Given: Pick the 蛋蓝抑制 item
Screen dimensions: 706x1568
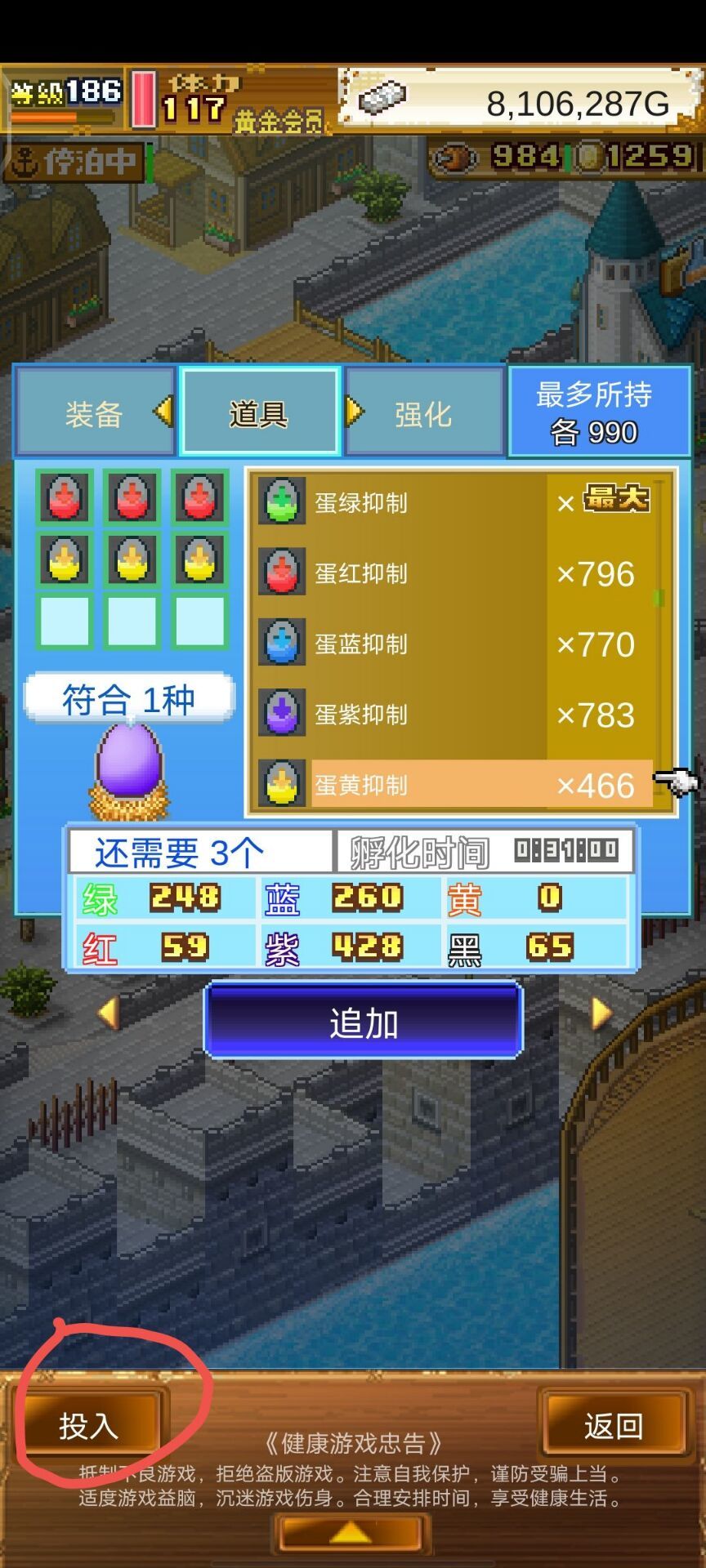Looking at the screenshot, I should point(456,644).
